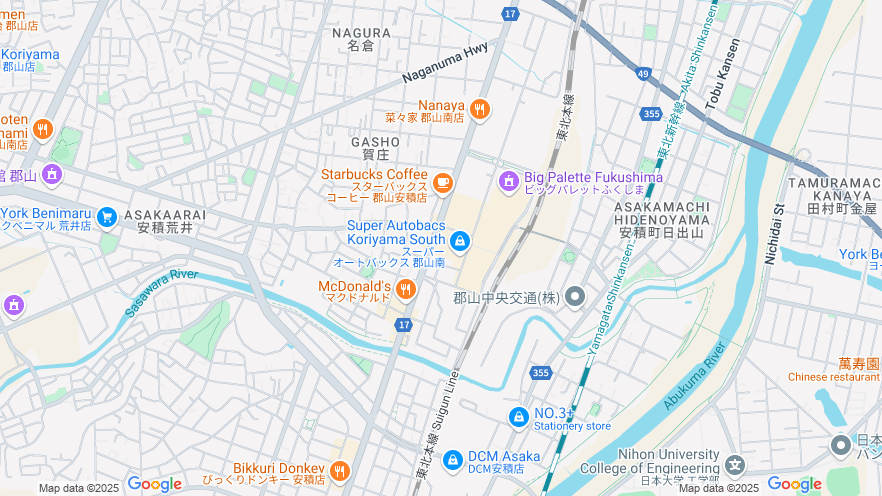The image size is (882, 496).
Task: Select the 郡山中央交通(株) marker
Action: click(575, 296)
